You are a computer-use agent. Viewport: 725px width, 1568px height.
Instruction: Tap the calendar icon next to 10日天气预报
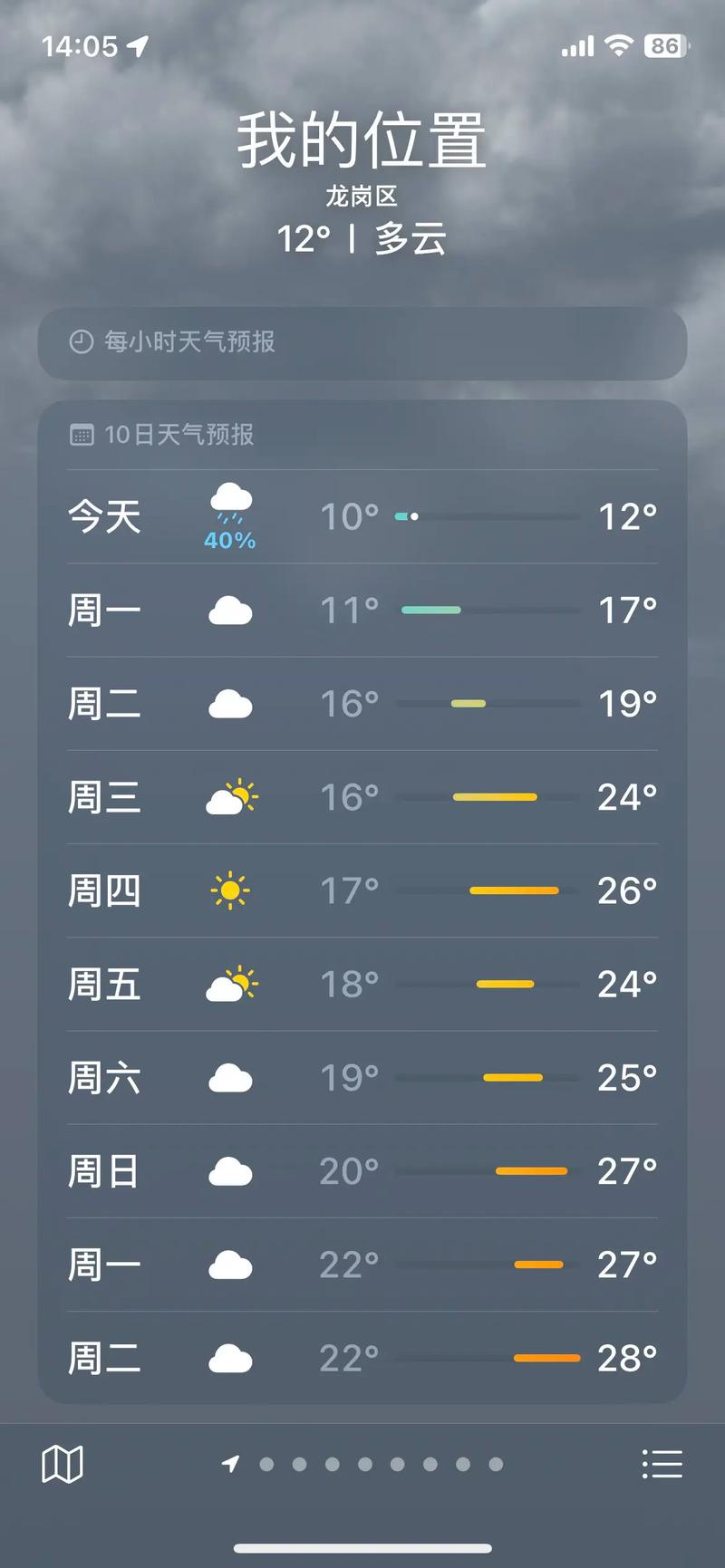point(82,435)
